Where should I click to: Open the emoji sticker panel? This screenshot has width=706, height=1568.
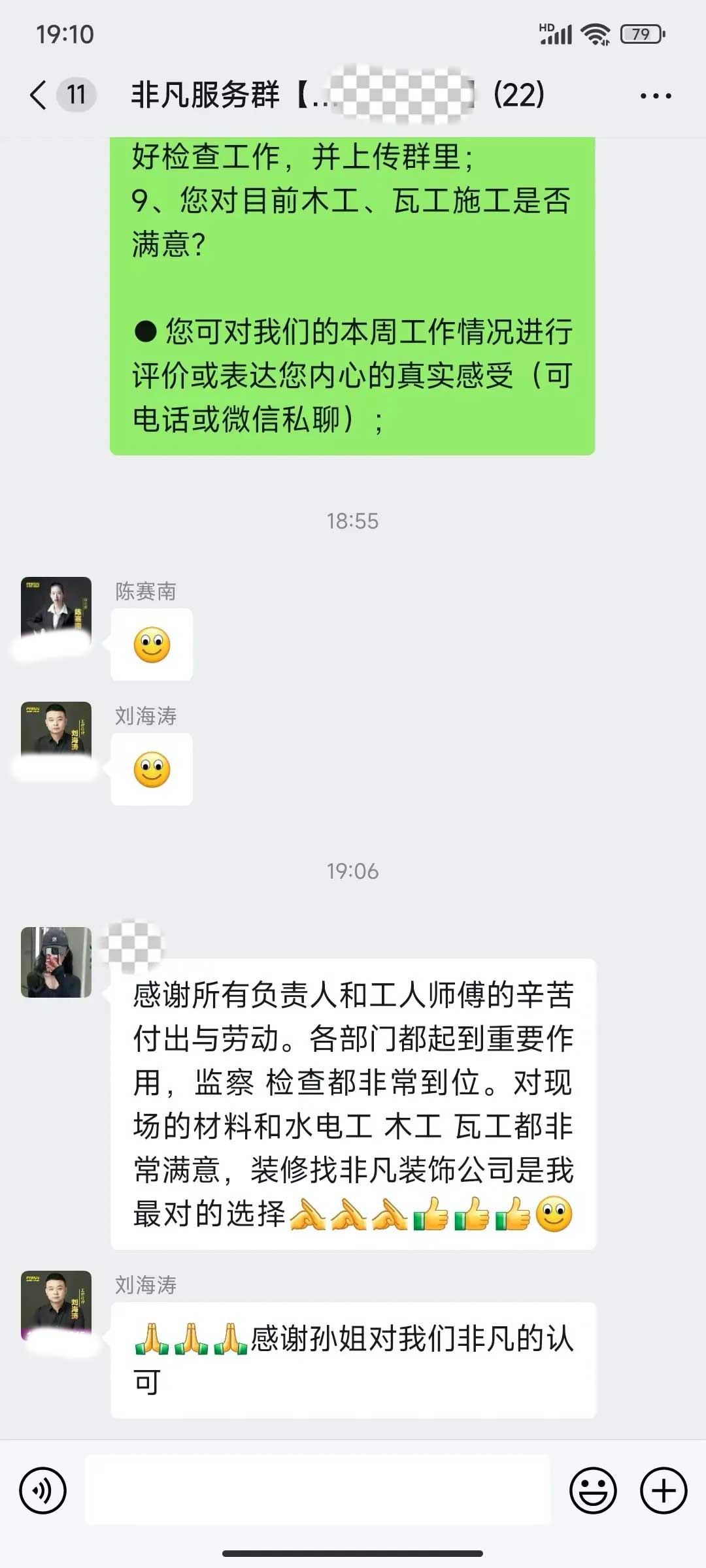pyautogui.click(x=593, y=1491)
